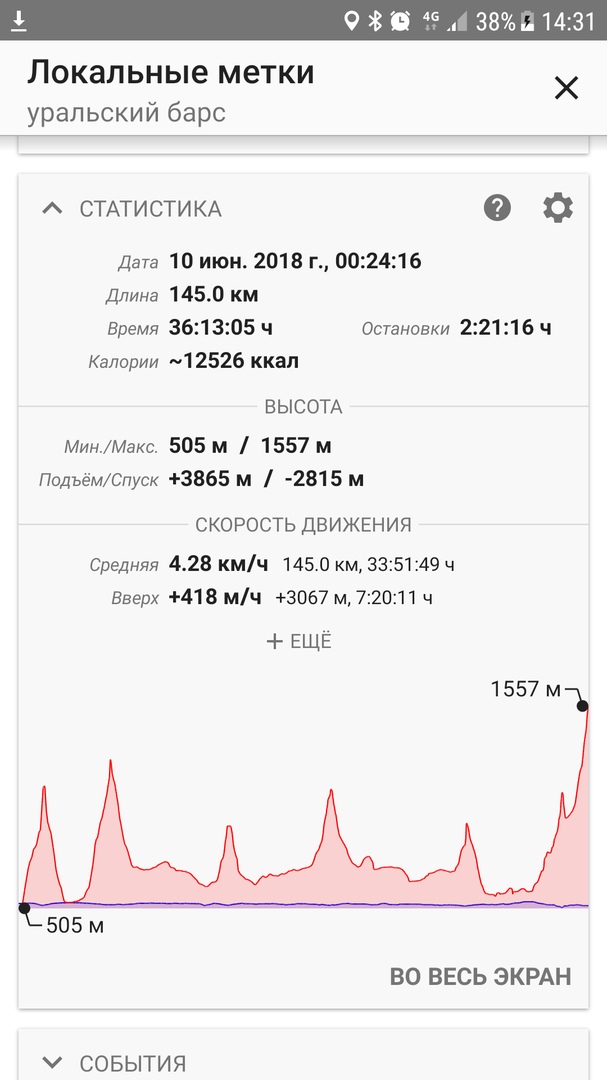Open the statistics help icon
This screenshot has height=1080, width=607.
(x=497, y=208)
